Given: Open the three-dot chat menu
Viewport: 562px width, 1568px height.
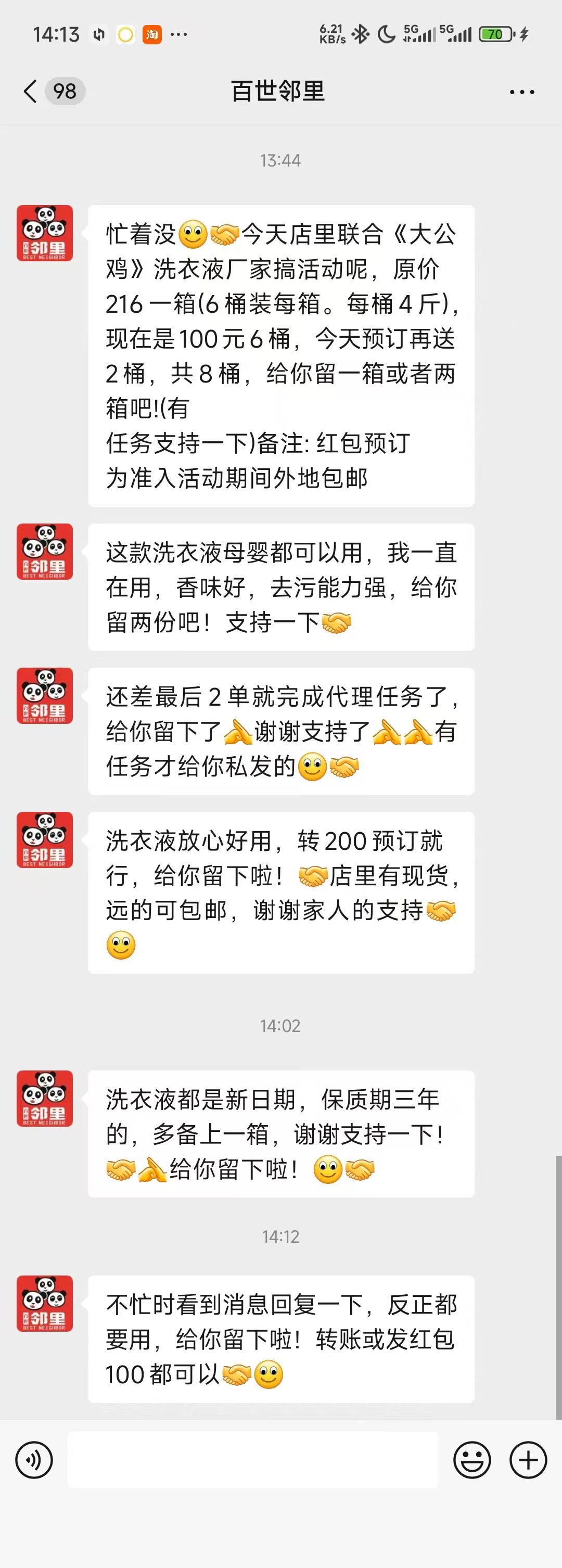Looking at the screenshot, I should [522, 92].
